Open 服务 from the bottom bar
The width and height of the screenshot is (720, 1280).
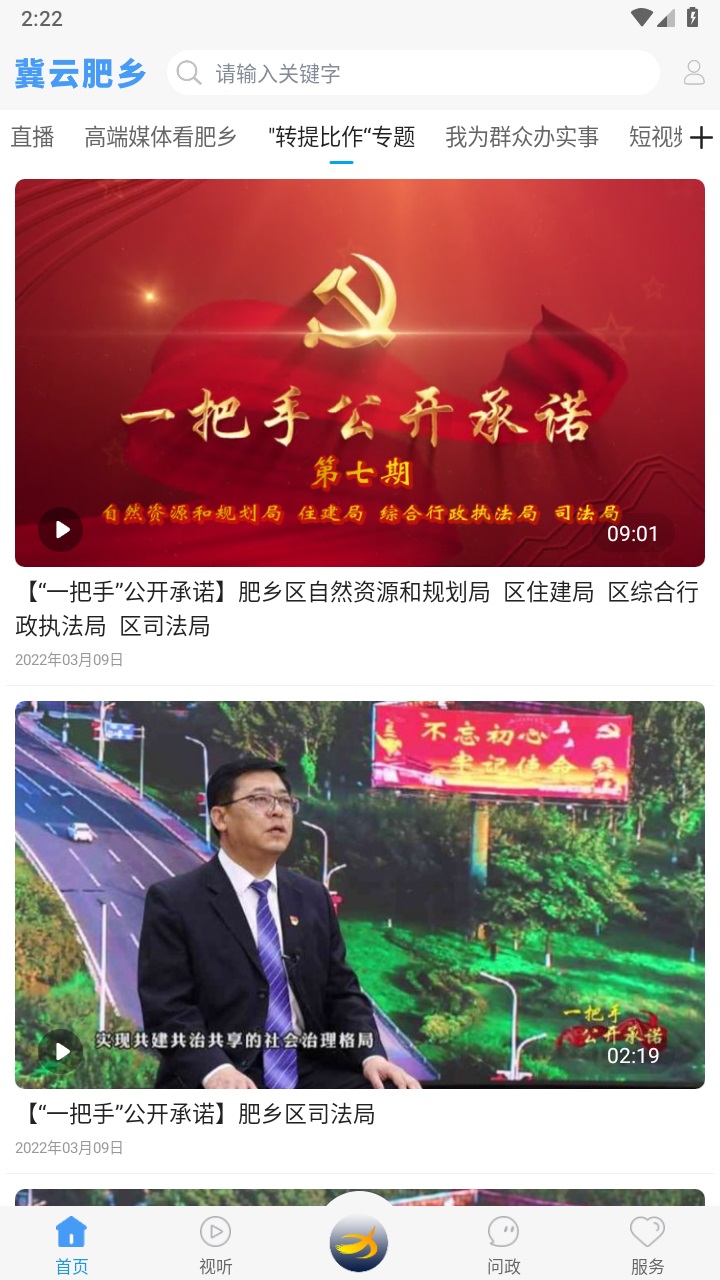pyautogui.click(x=648, y=1240)
